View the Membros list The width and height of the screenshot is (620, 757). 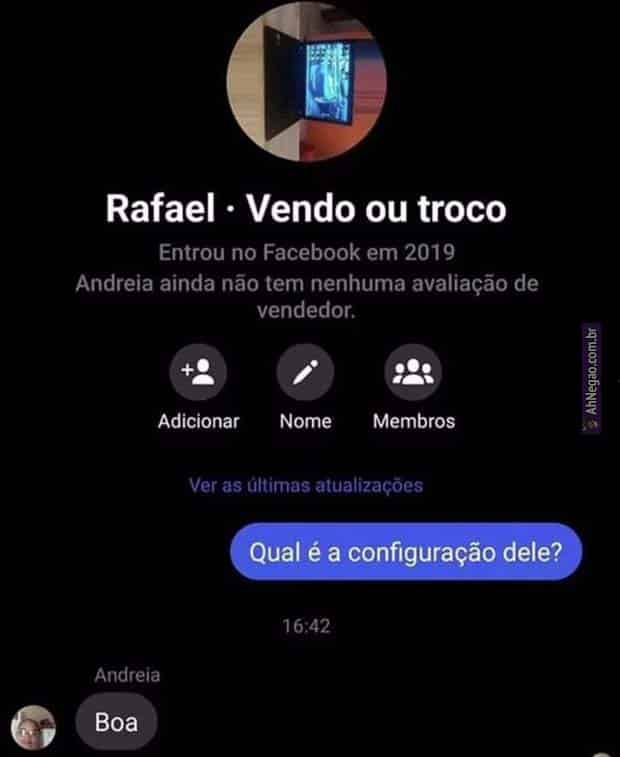[413, 374]
